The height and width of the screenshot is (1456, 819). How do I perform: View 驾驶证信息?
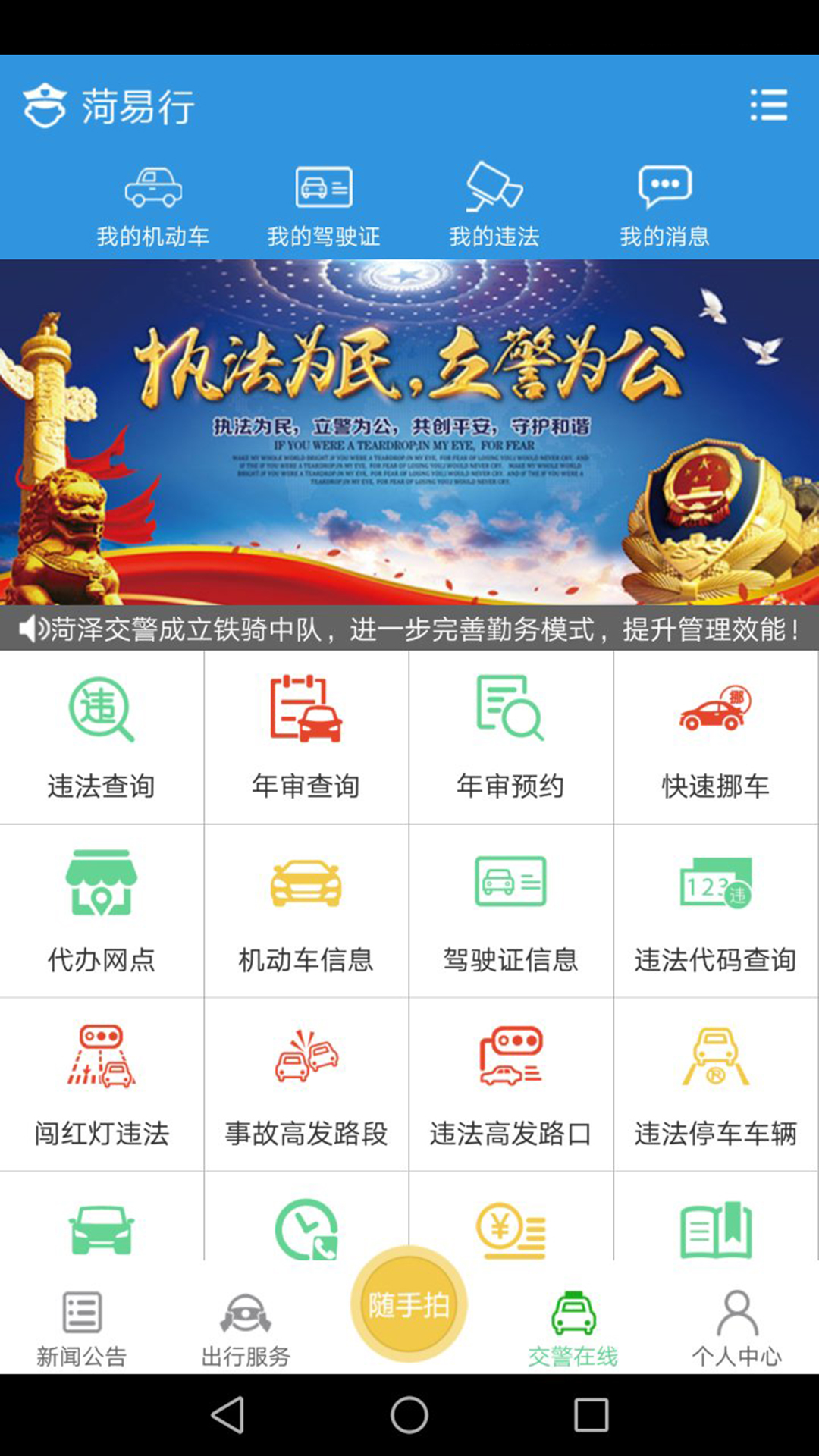click(x=511, y=911)
